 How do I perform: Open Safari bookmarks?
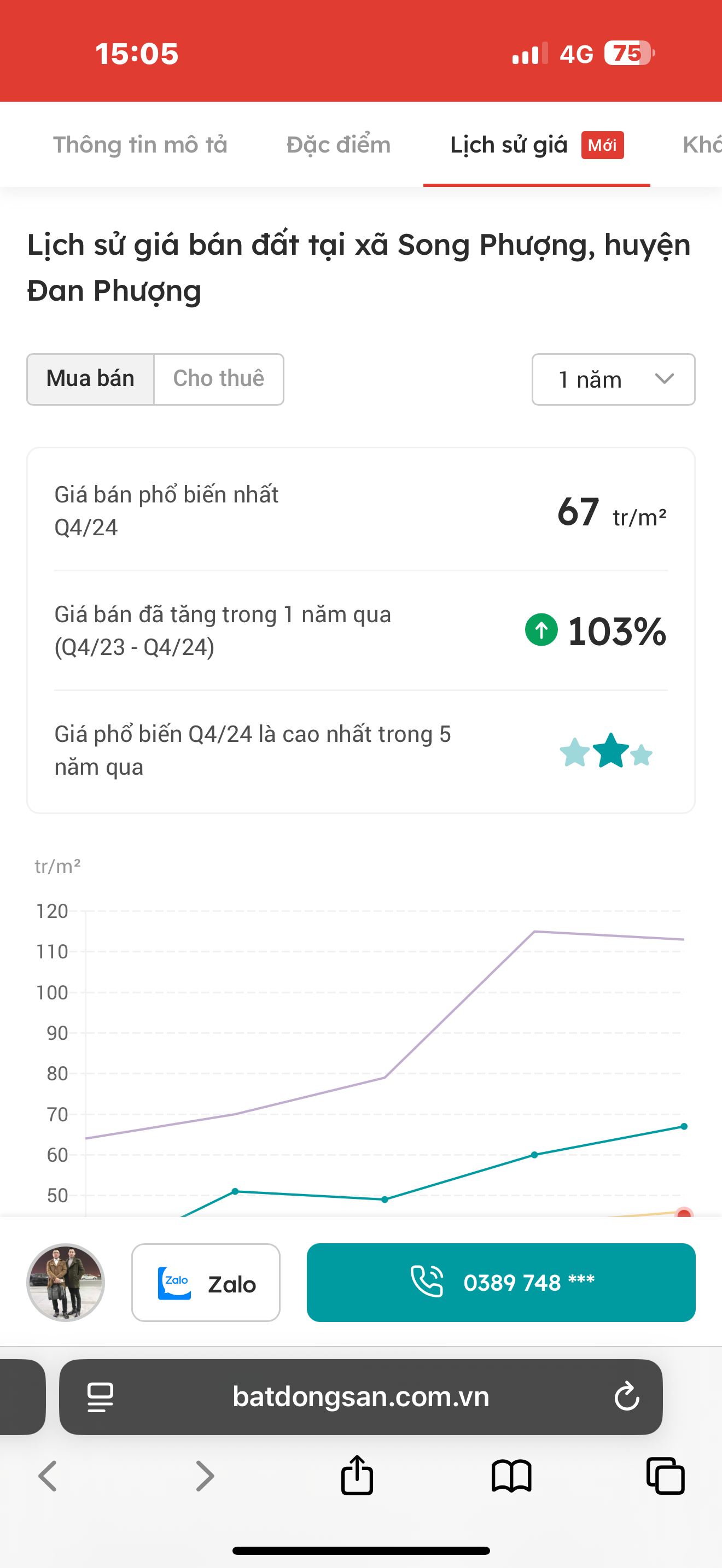(511, 1476)
